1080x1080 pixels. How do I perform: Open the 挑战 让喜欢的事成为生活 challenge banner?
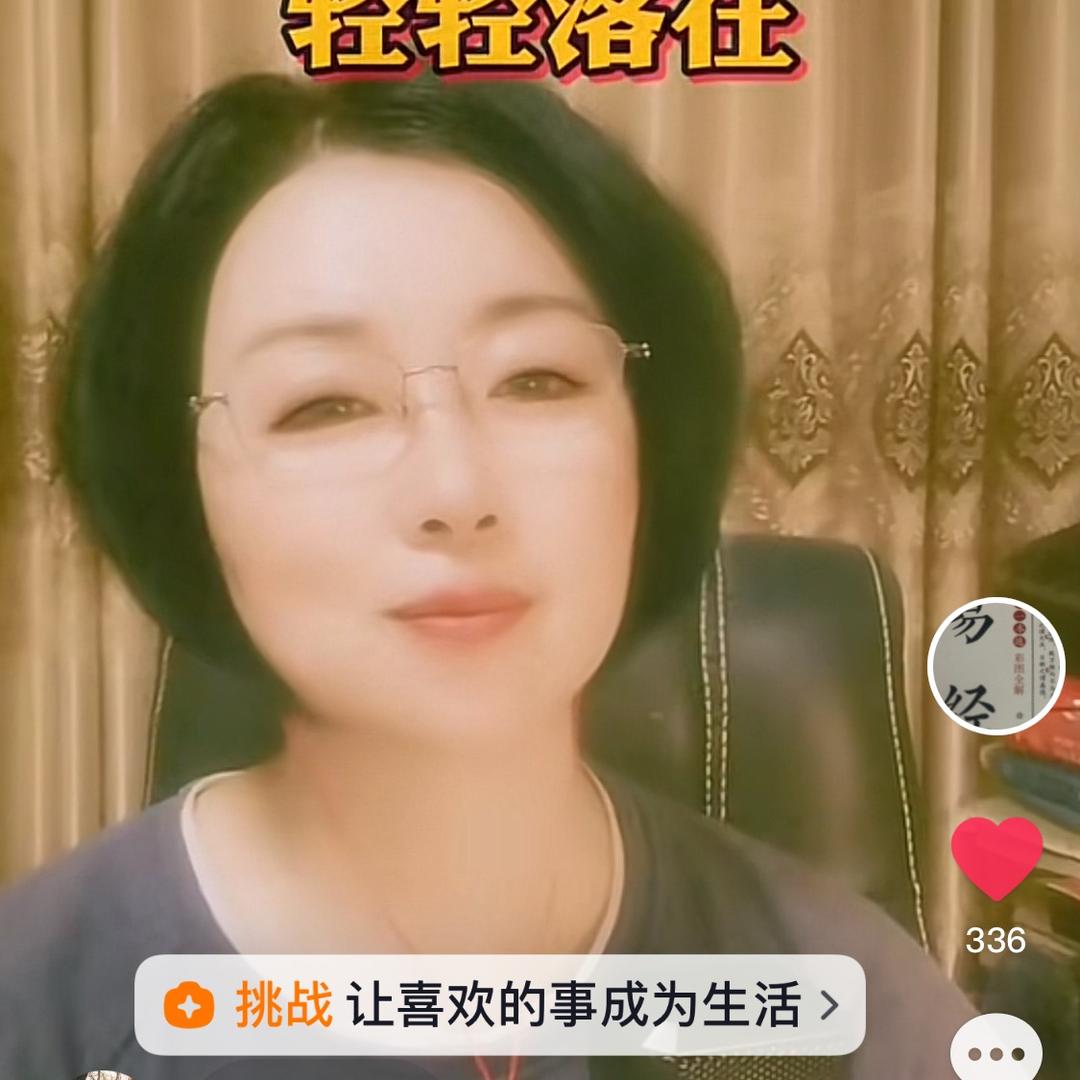[500, 1005]
